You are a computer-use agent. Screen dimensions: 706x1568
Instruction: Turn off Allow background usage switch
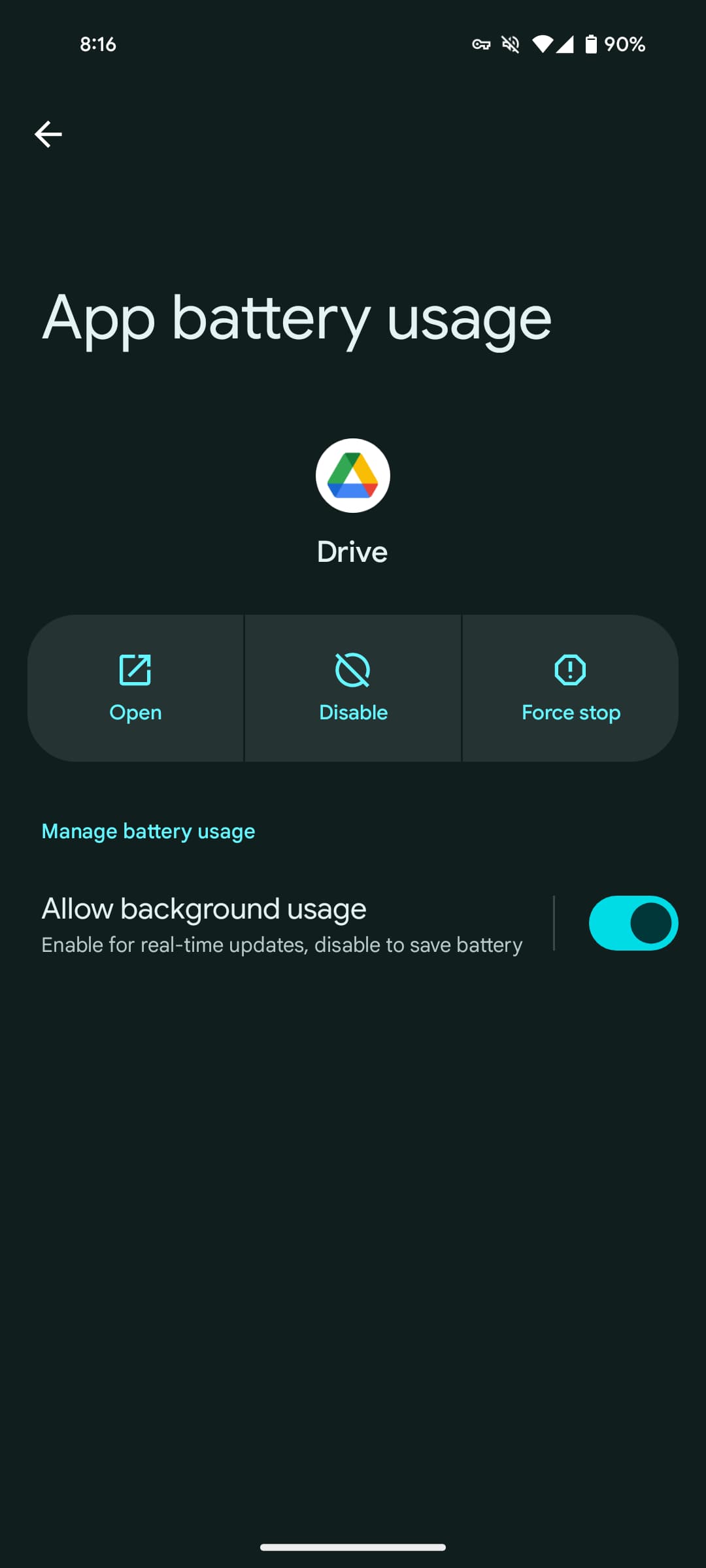point(633,923)
